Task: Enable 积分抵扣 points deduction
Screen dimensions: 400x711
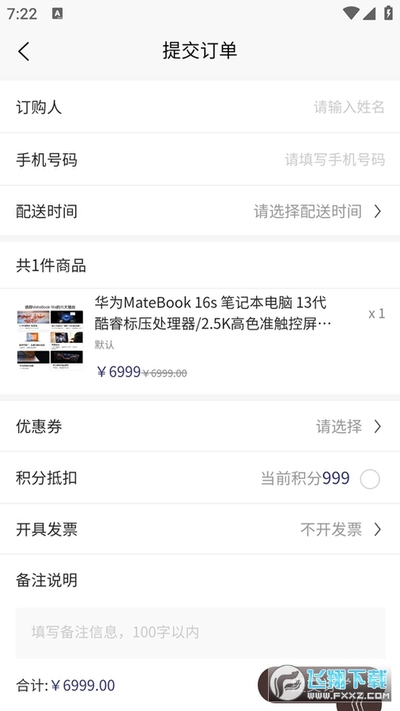Action: [370, 479]
